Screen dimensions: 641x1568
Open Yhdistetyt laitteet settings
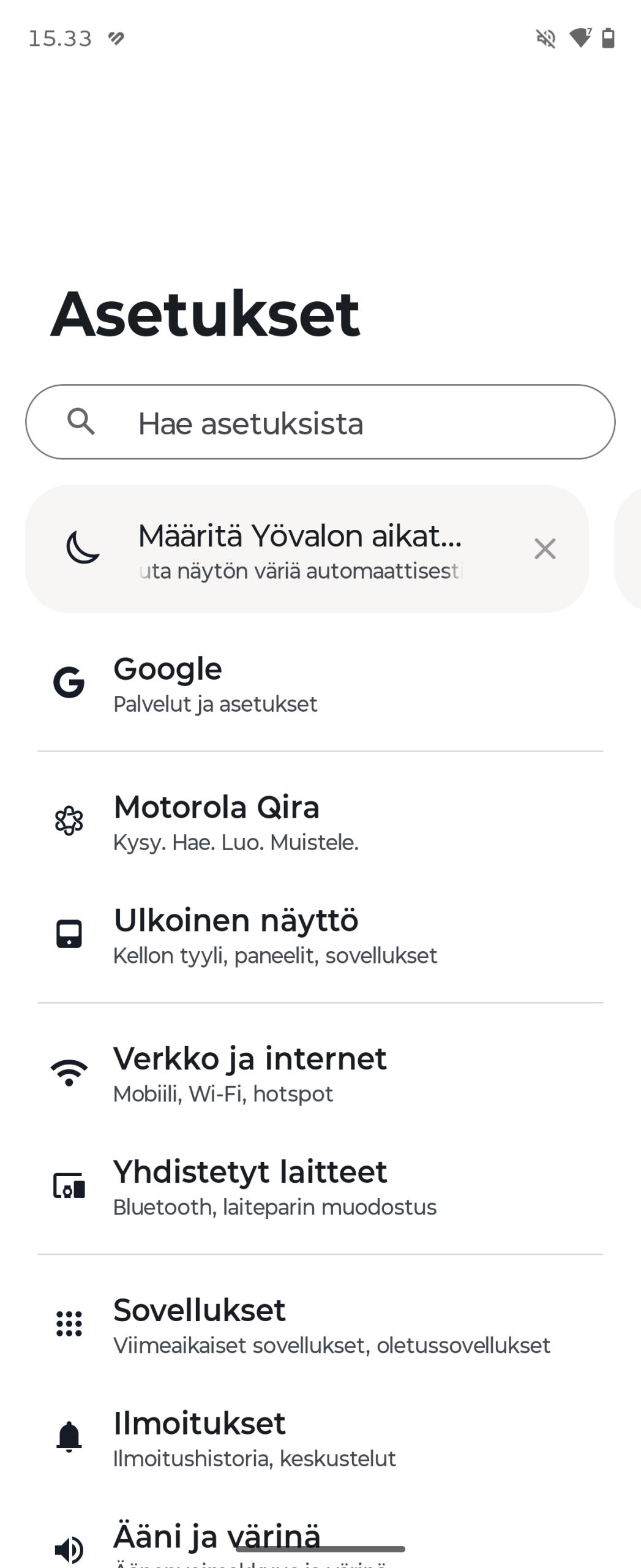point(320,1186)
